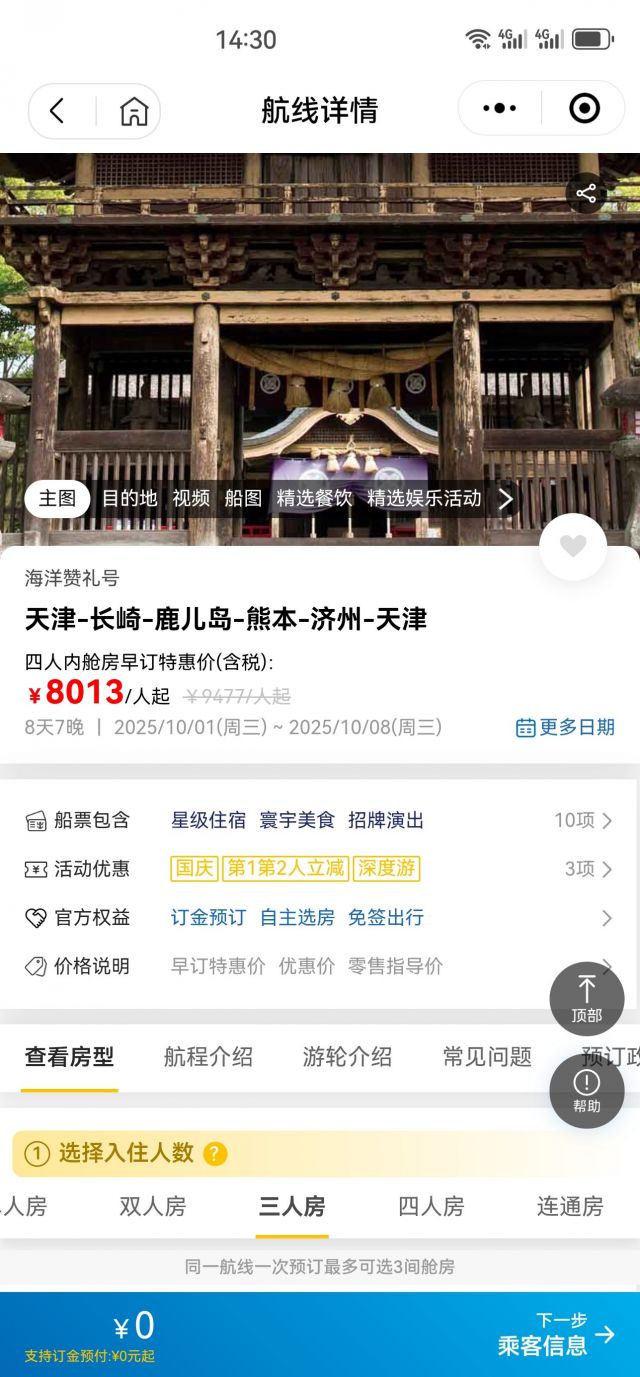Viewport: 640px width, 1377px height.
Task: Choose 连通房 room option
Action: (x=570, y=1207)
